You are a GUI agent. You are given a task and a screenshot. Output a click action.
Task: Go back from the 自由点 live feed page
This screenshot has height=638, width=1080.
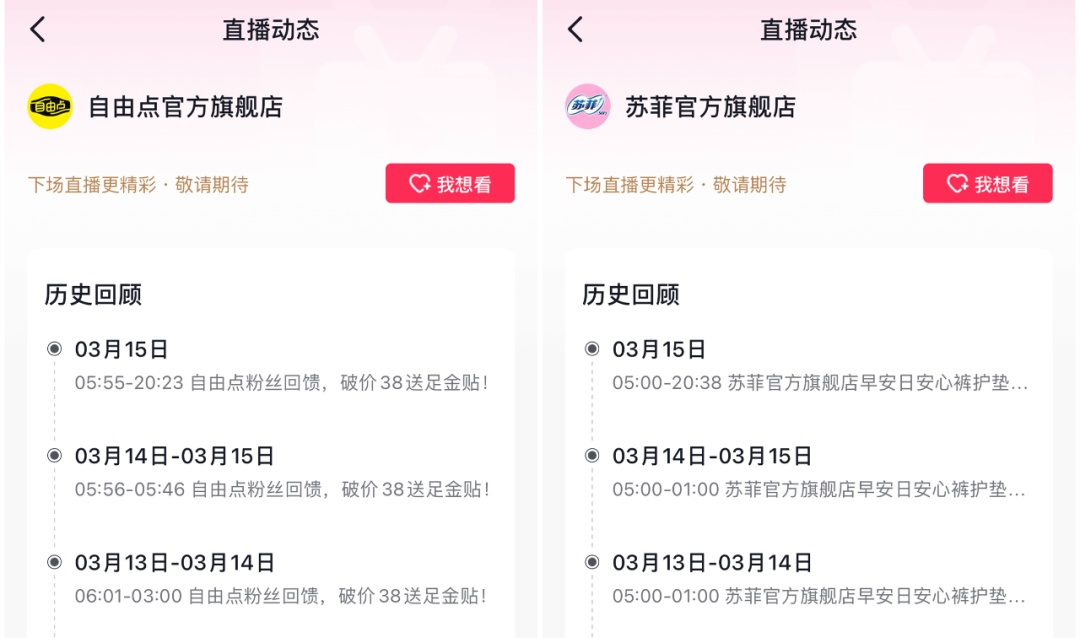point(38,29)
